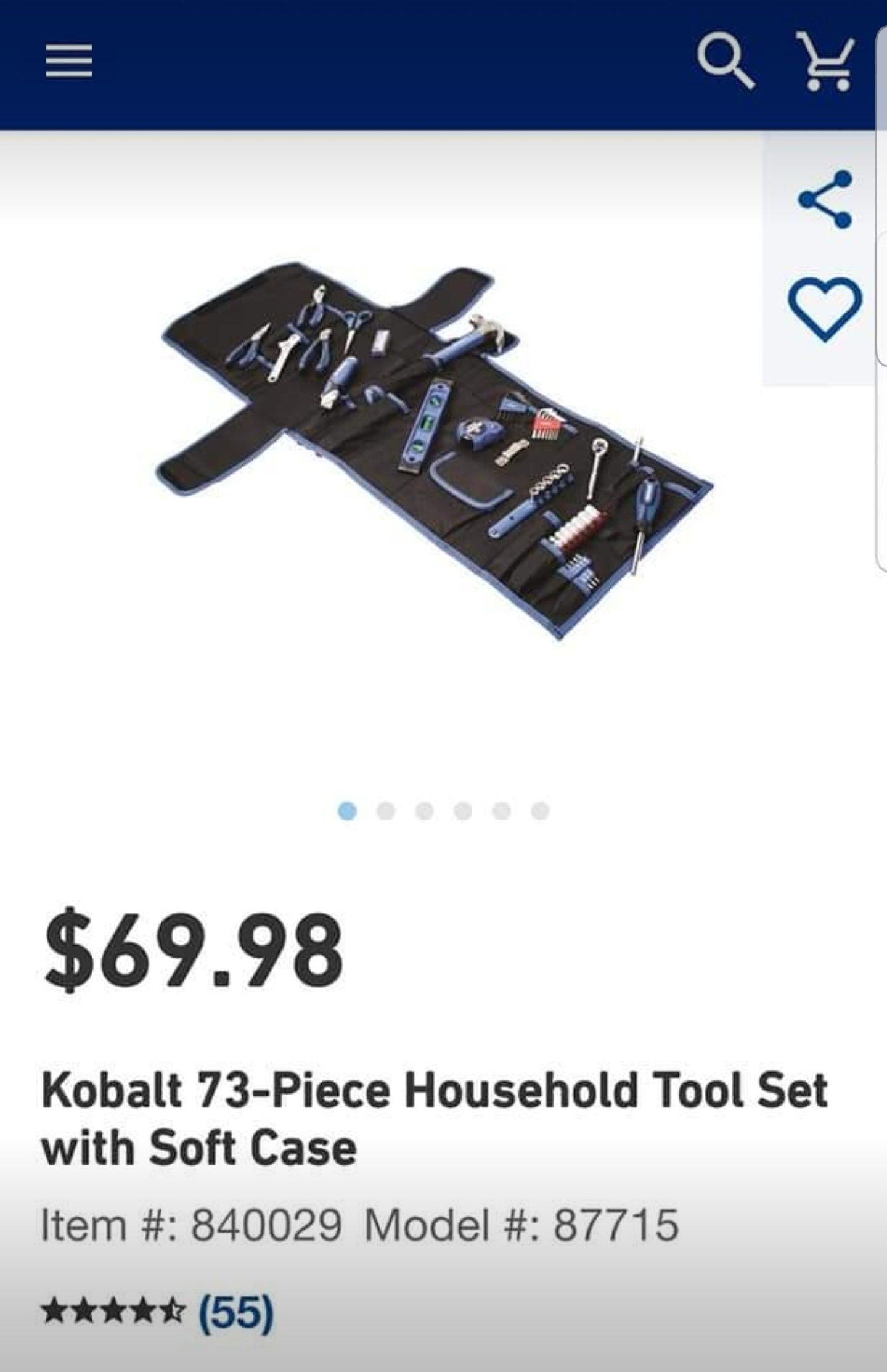Share this Kobalt tool set
Screen dimensions: 887x1372
(x=826, y=199)
